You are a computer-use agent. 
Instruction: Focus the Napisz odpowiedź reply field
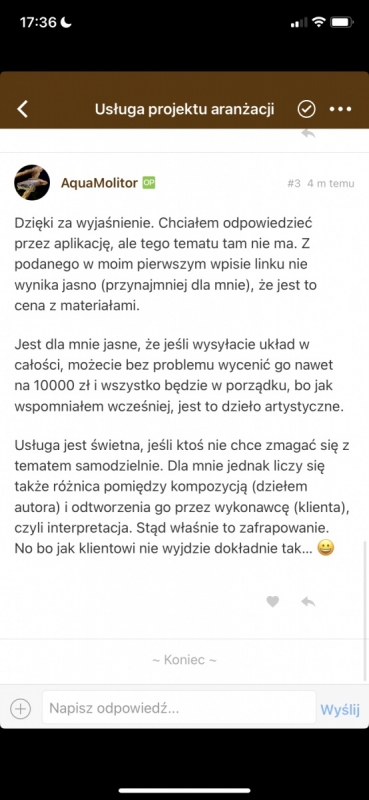pos(179,708)
